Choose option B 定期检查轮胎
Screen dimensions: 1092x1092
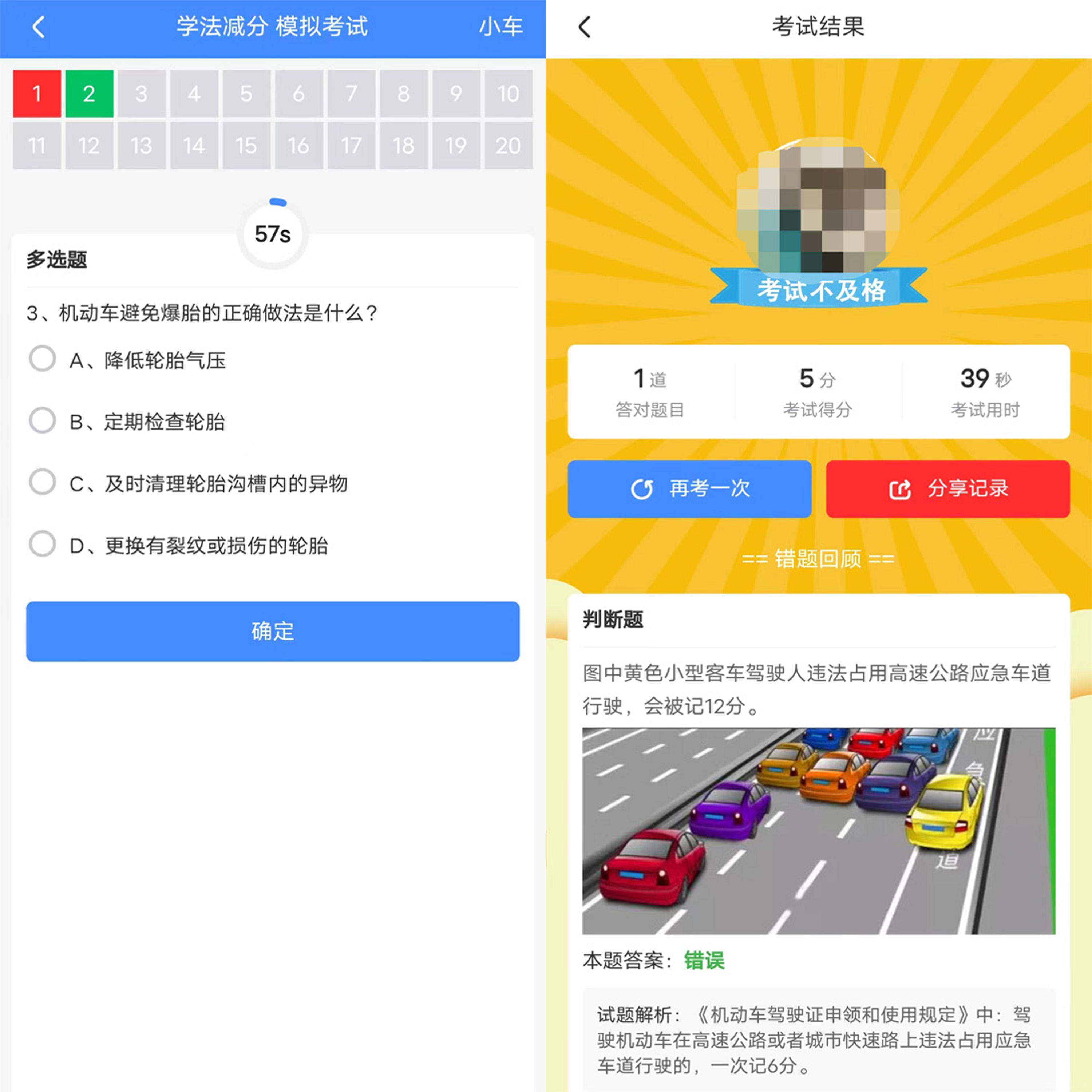[x=42, y=420]
